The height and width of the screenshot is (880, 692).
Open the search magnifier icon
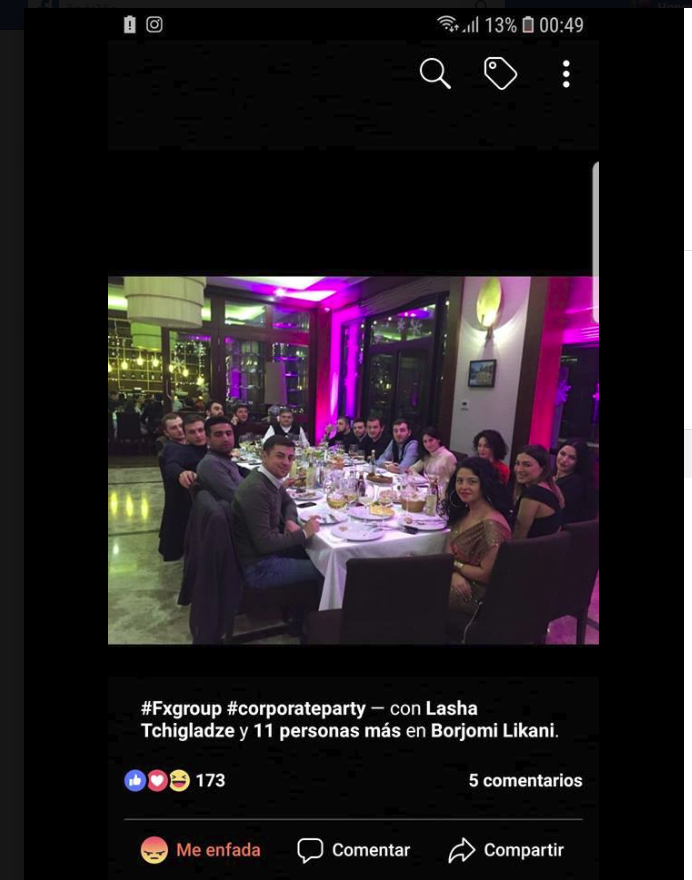click(x=435, y=73)
